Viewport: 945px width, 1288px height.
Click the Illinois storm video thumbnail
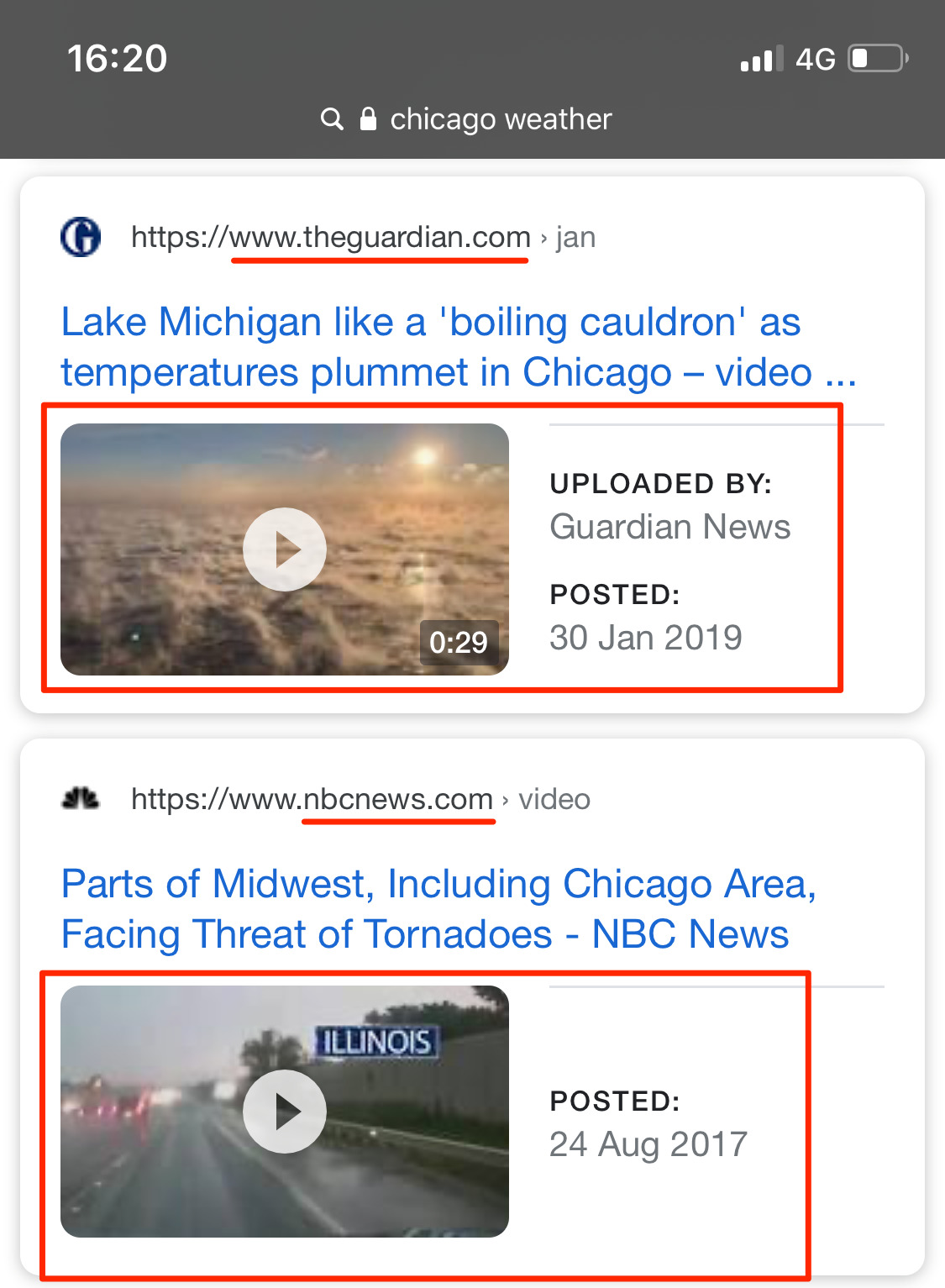click(285, 1111)
